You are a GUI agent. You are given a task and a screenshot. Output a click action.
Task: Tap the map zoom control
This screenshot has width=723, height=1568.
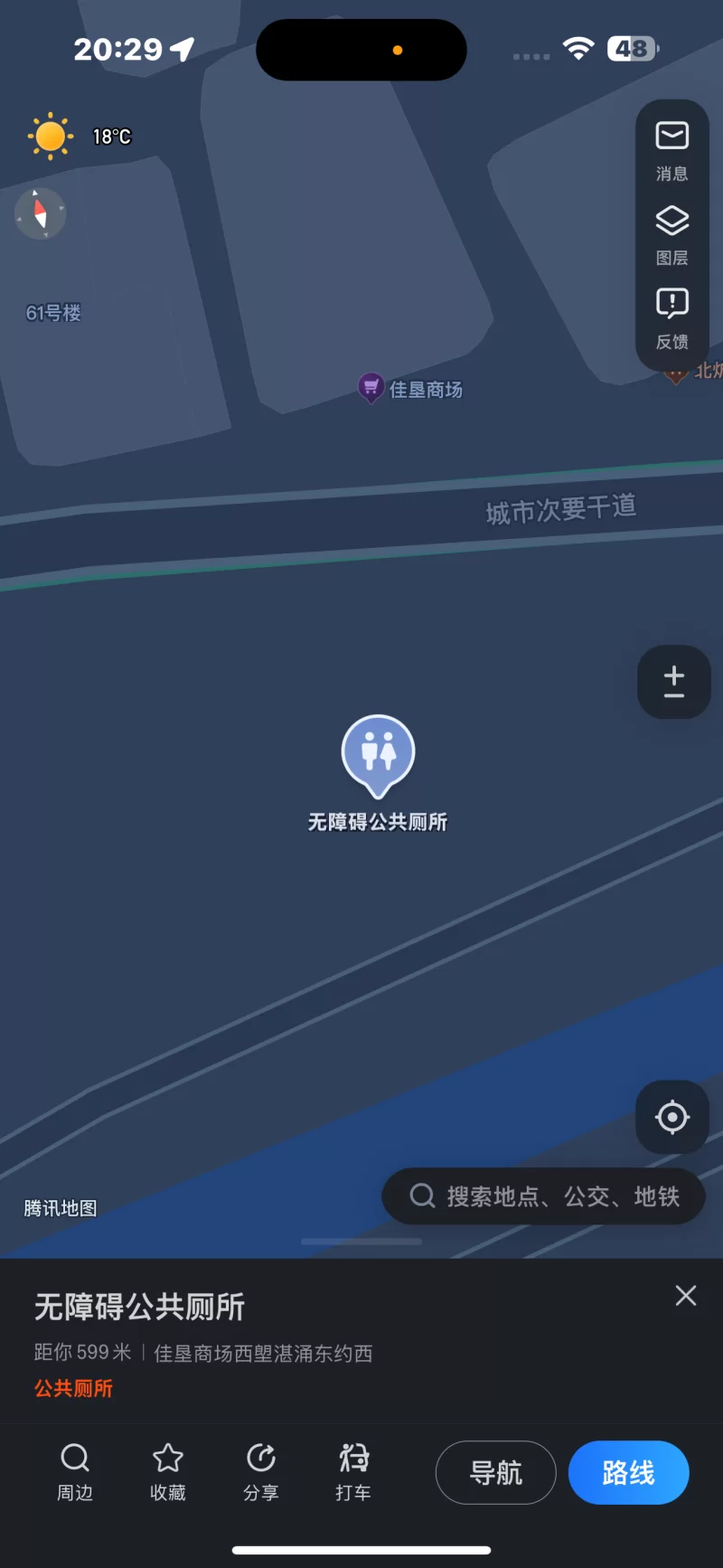click(x=673, y=682)
